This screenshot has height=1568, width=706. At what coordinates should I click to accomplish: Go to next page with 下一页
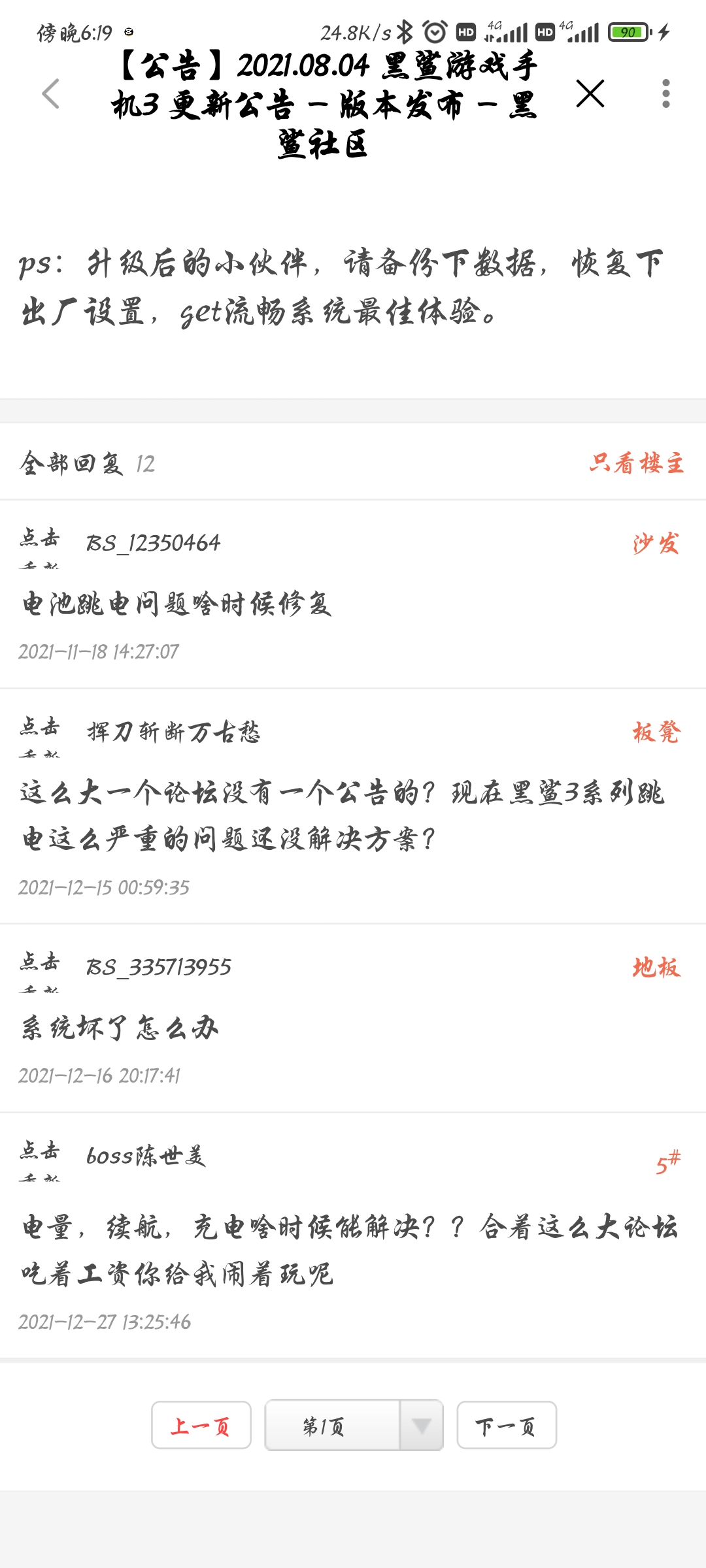(507, 1425)
